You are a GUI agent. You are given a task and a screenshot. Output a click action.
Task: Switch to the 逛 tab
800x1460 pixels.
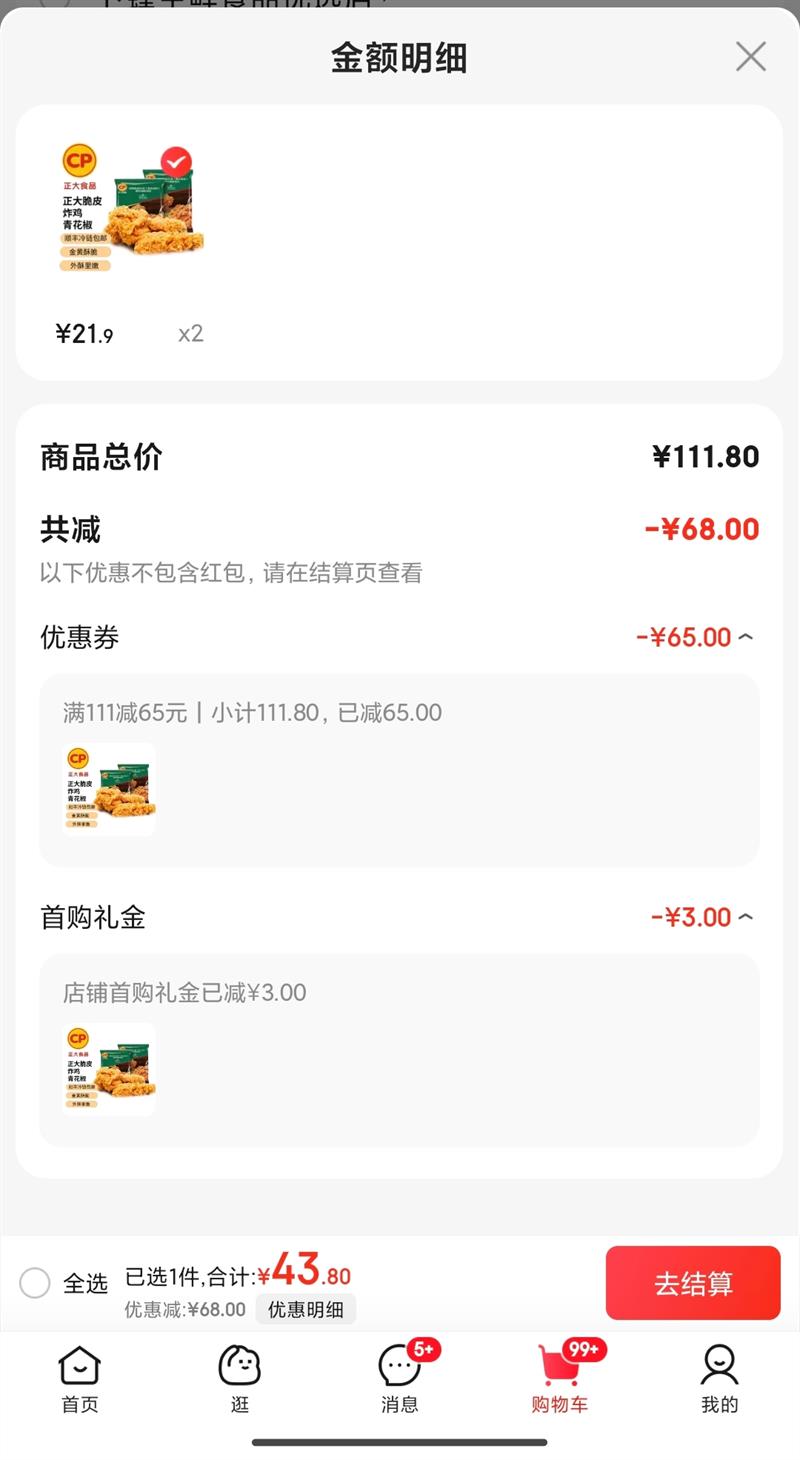tap(240, 1379)
